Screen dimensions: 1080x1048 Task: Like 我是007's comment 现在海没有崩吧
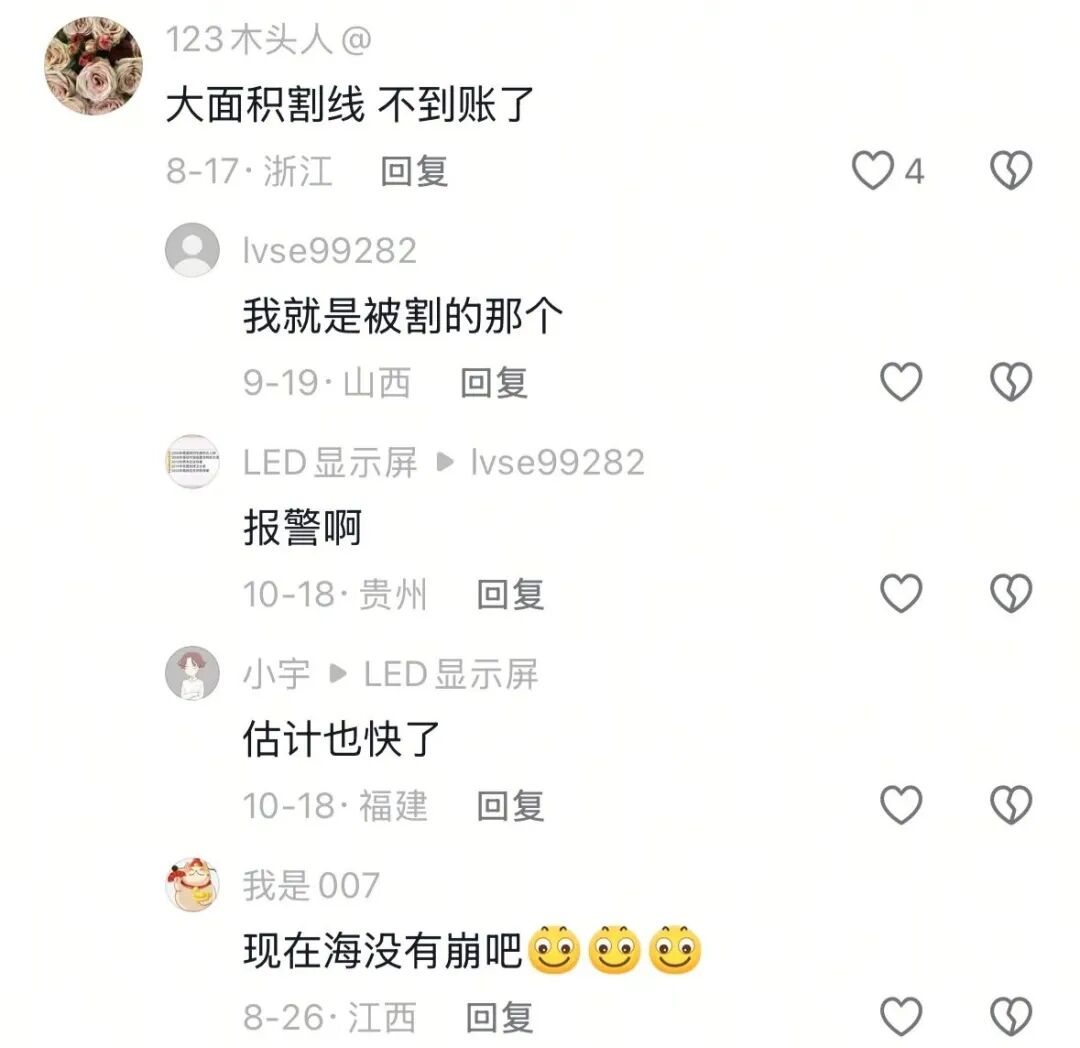click(x=901, y=1017)
